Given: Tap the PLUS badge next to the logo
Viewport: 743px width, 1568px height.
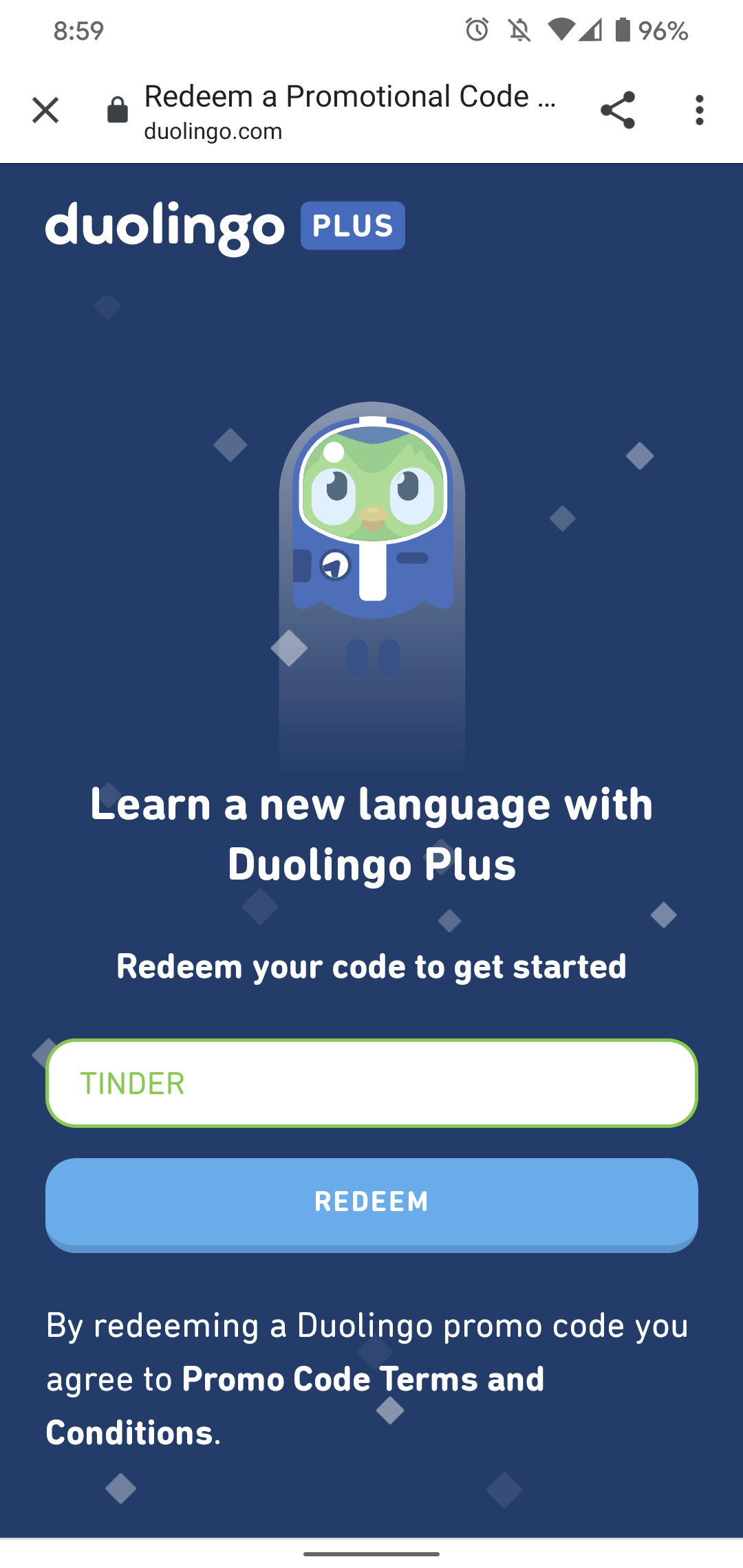Looking at the screenshot, I should point(352,225).
